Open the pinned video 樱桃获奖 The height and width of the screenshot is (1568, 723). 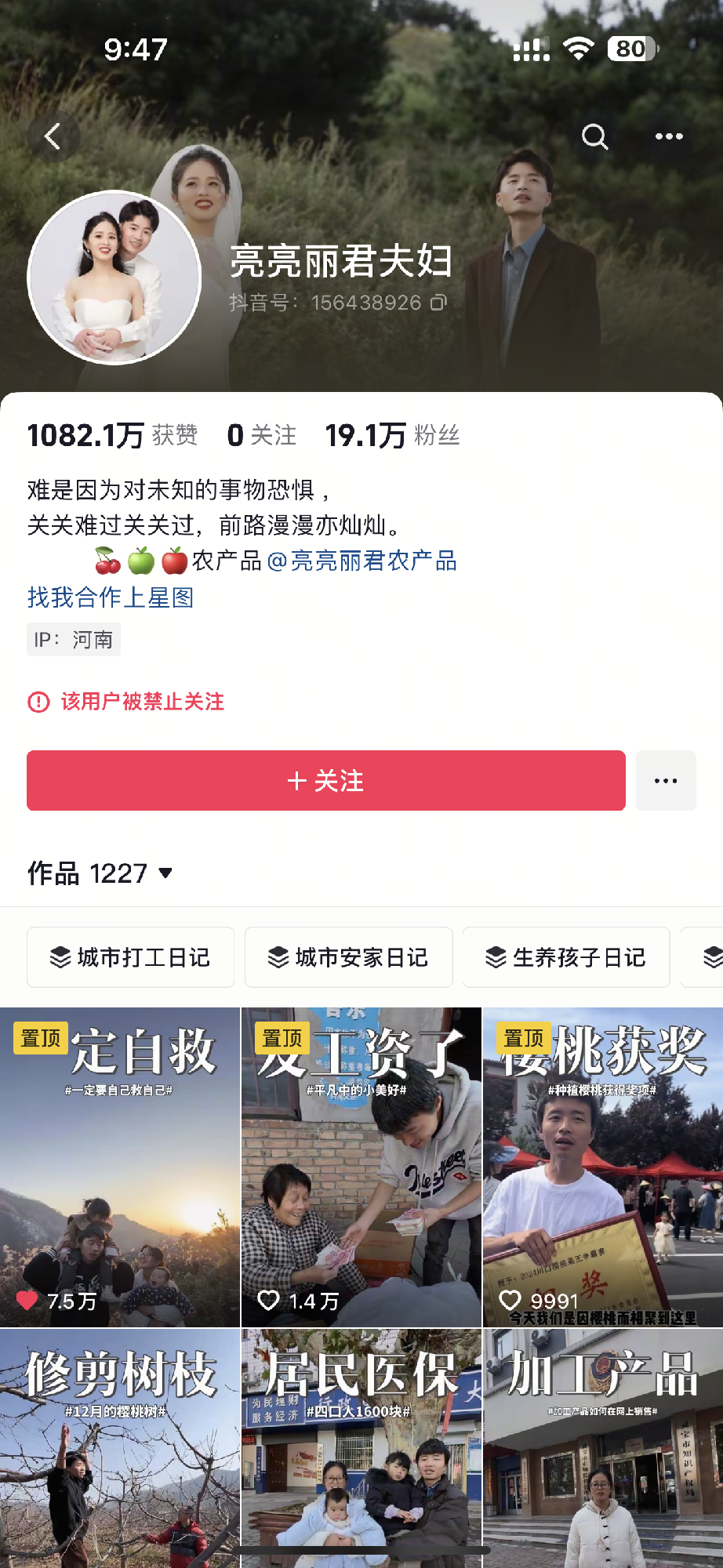coord(602,1168)
